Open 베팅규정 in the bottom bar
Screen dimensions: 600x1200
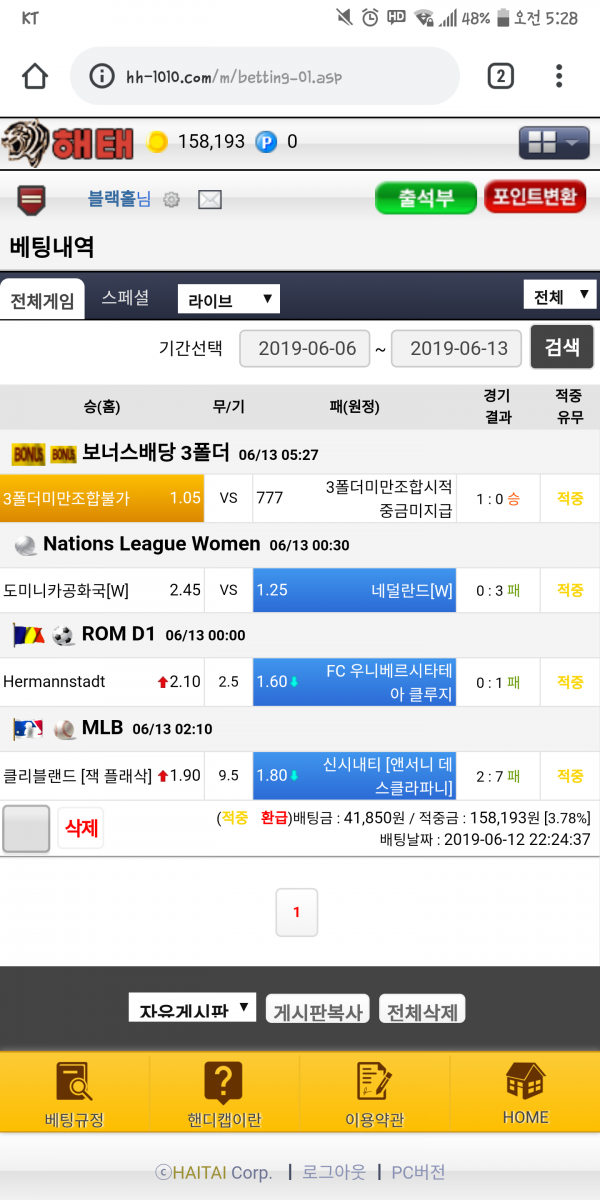click(x=75, y=1093)
